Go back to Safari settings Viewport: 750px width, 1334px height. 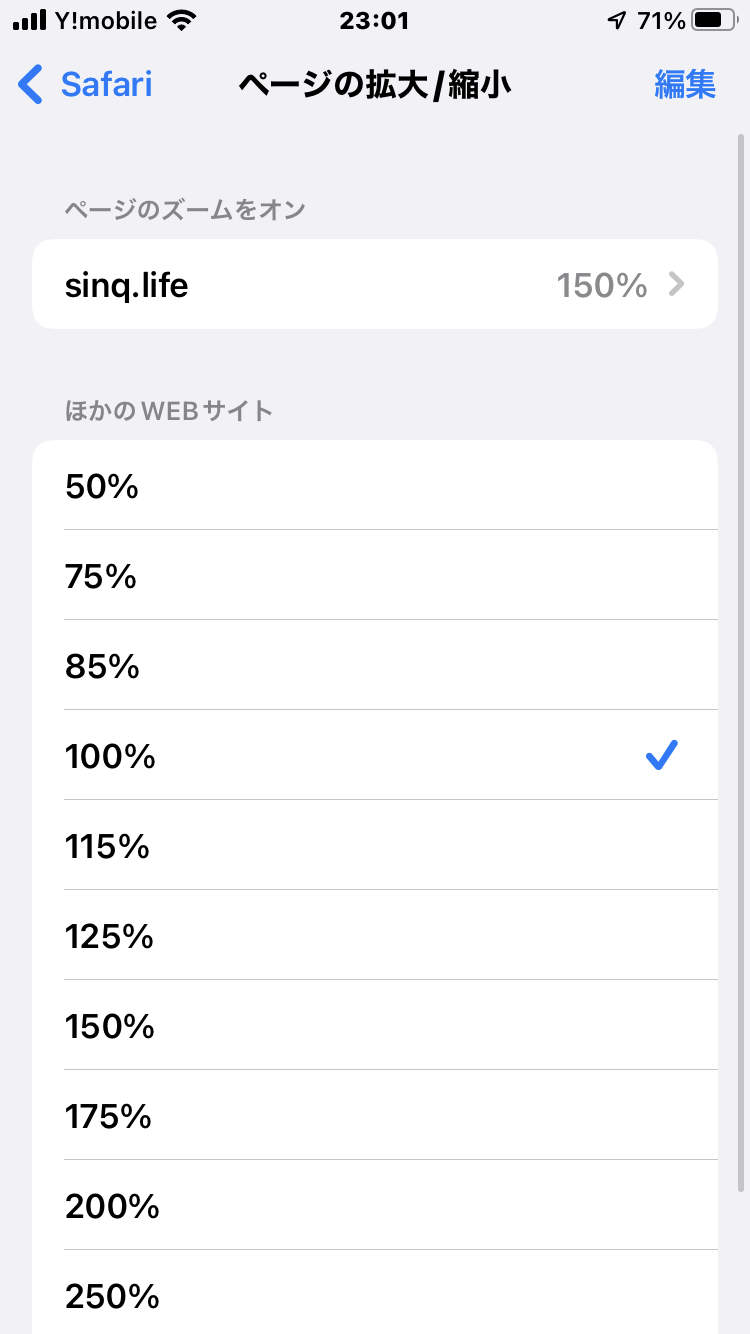pos(85,84)
